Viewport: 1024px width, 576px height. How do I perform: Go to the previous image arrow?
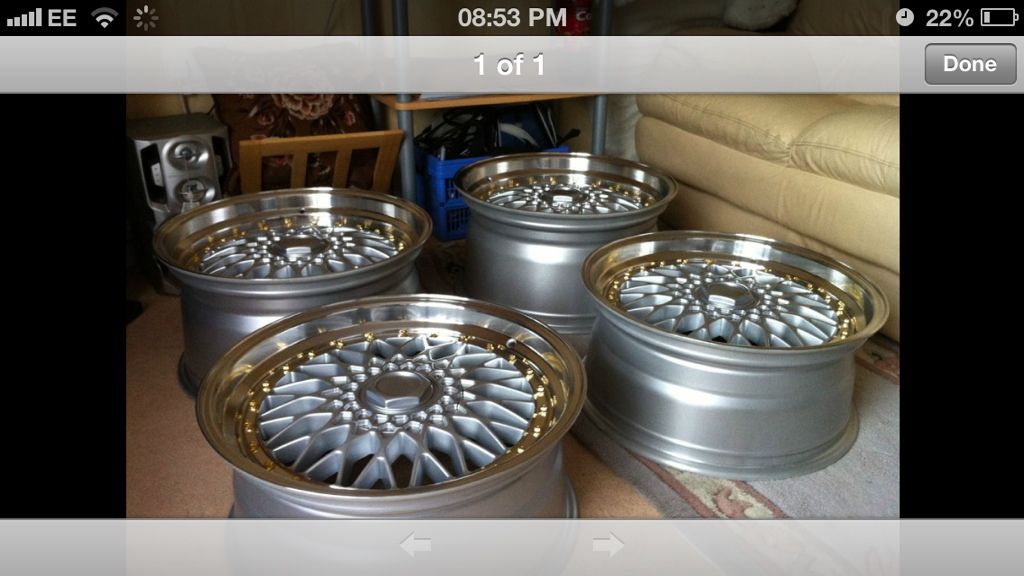415,545
